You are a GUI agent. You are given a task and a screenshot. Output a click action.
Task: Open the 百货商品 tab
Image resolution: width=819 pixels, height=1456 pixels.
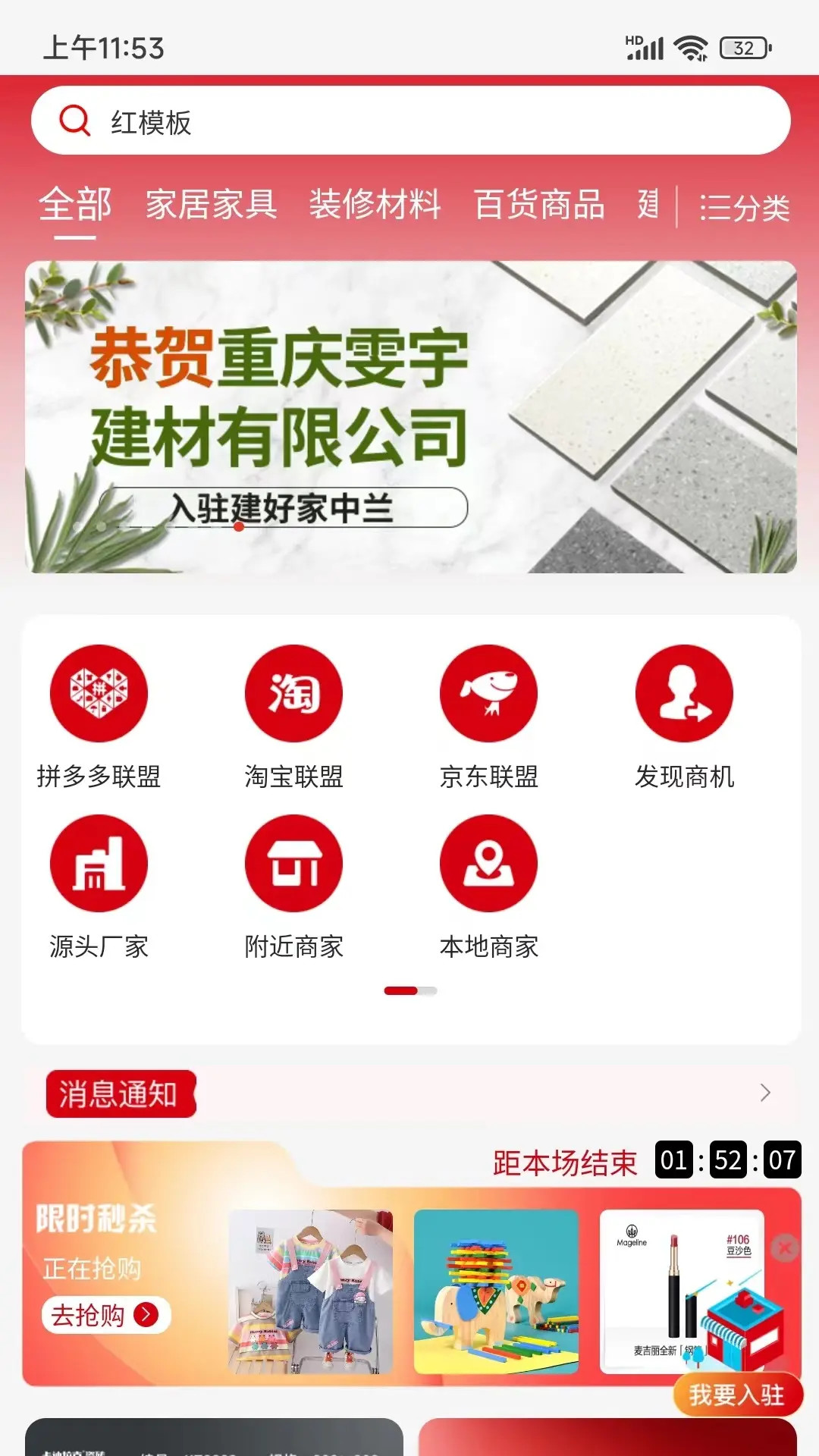tap(538, 205)
